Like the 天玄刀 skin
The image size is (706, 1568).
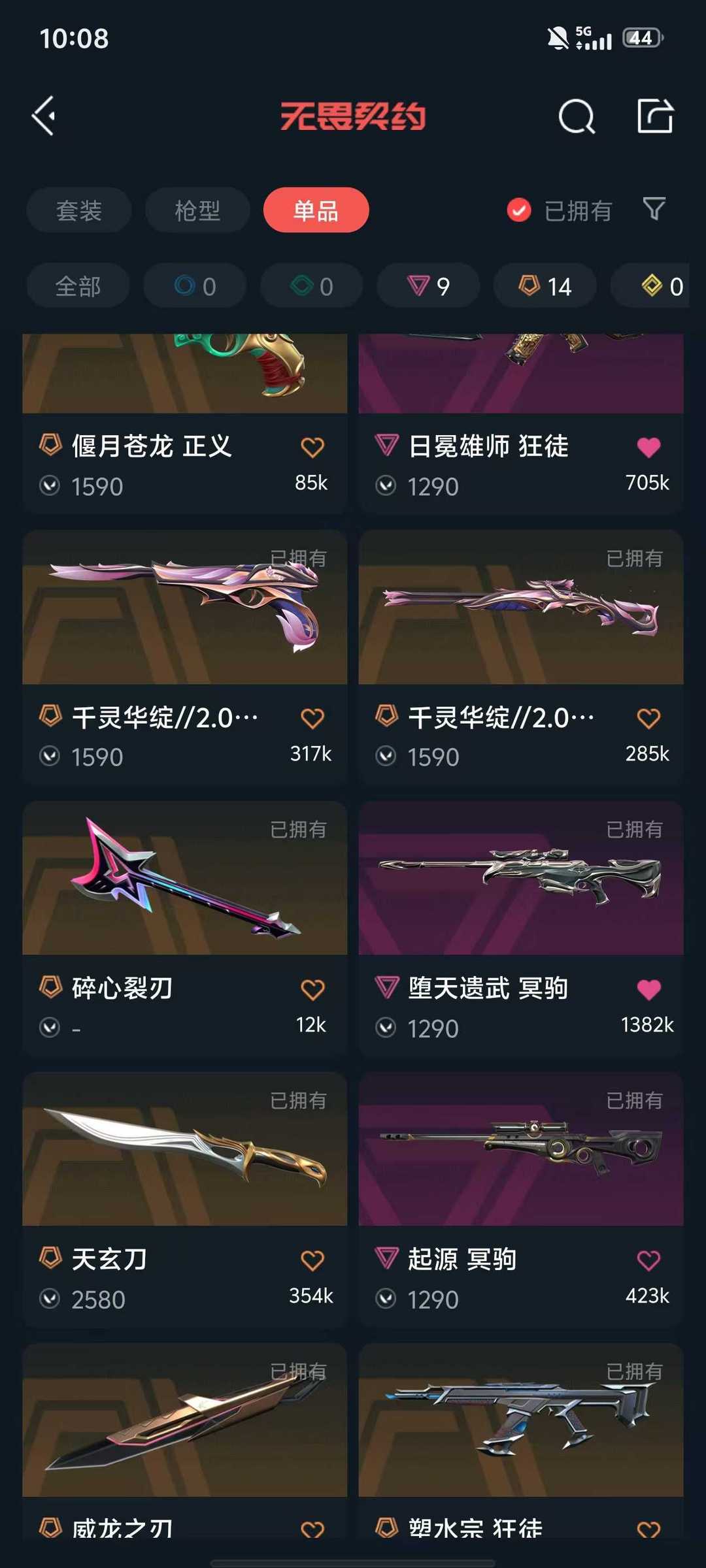[x=312, y=1260]
